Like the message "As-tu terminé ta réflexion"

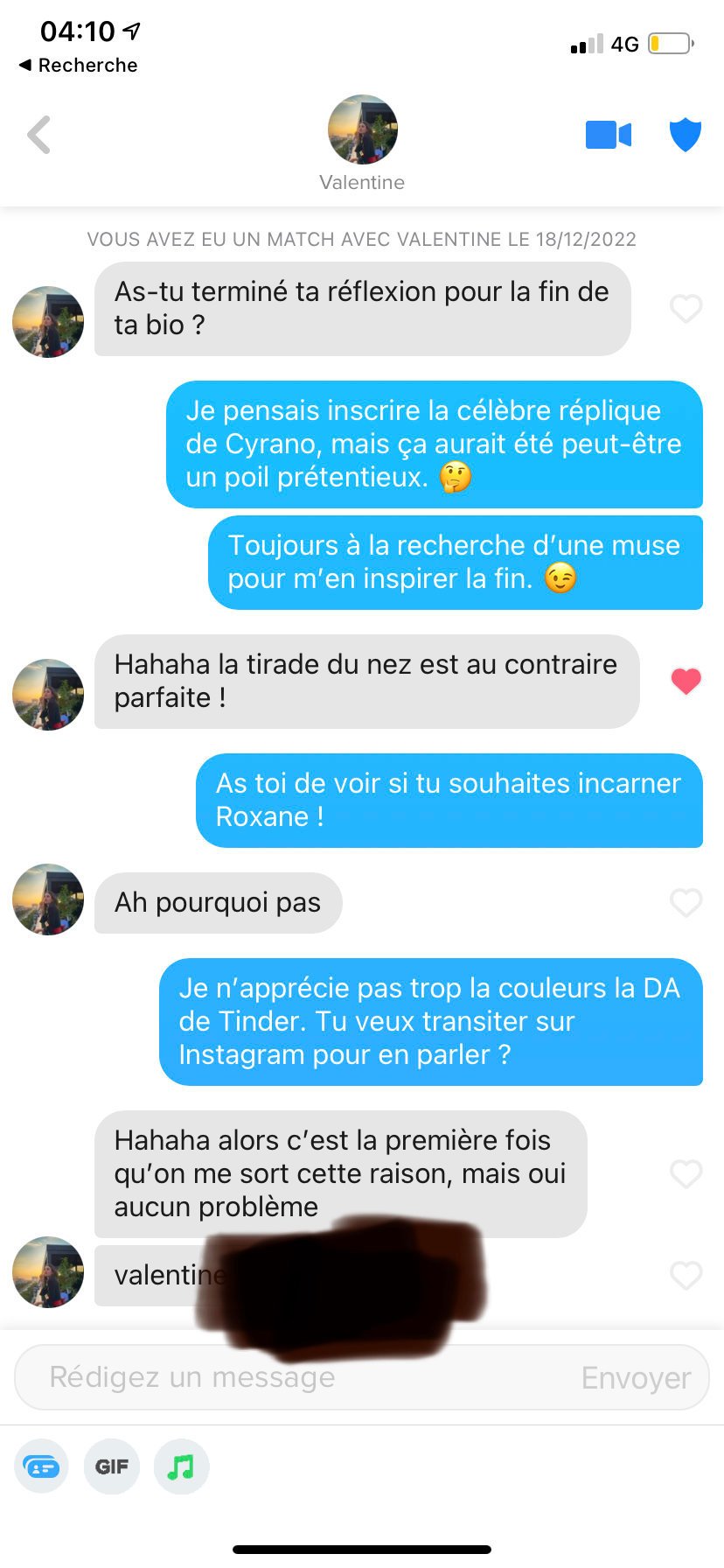[x=686, y=309]
